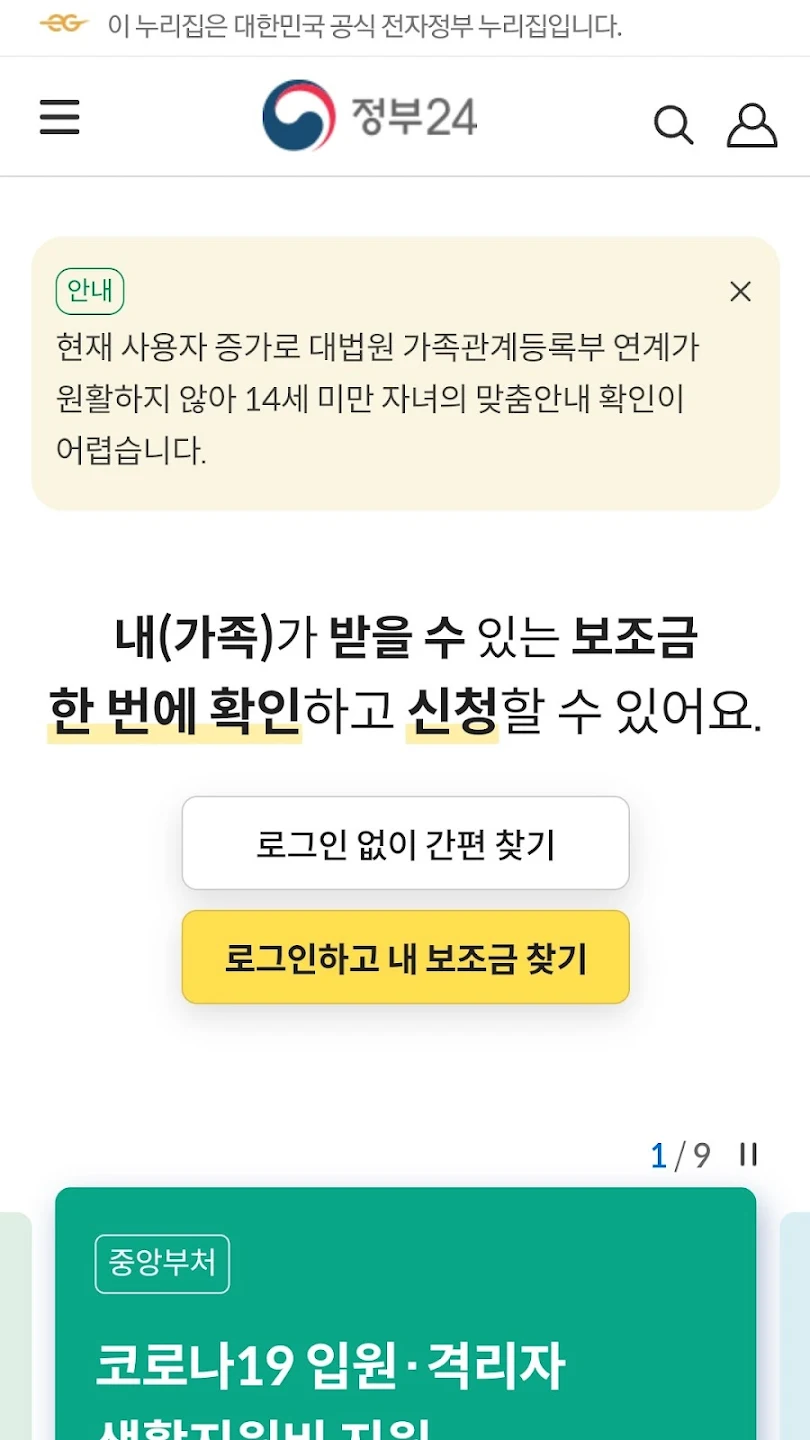
Task: Click the partially visible card on the right edge
Action: [795, 1330]
